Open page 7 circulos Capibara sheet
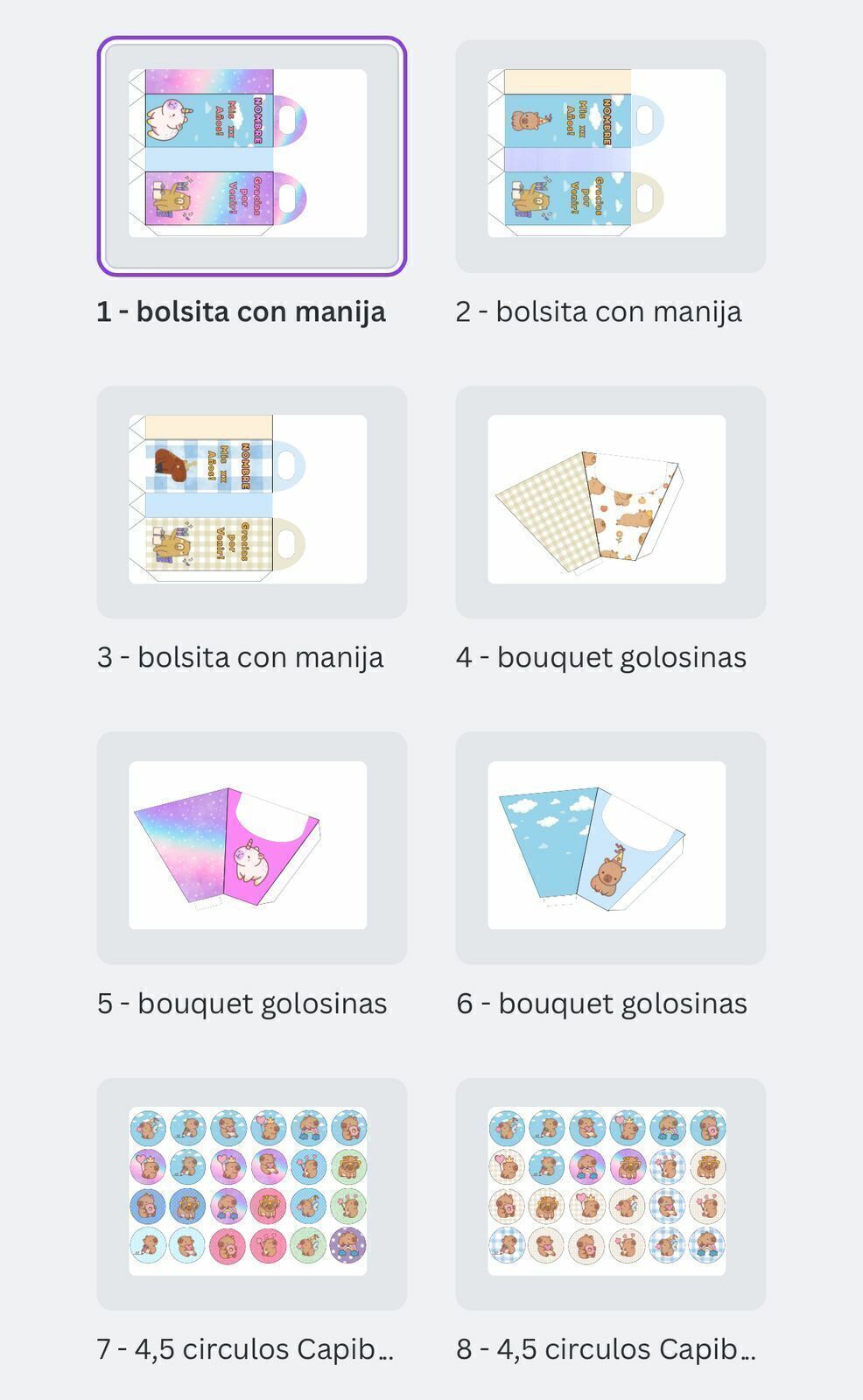The height and width of the screenshot is (1400, 863). 252,1194
